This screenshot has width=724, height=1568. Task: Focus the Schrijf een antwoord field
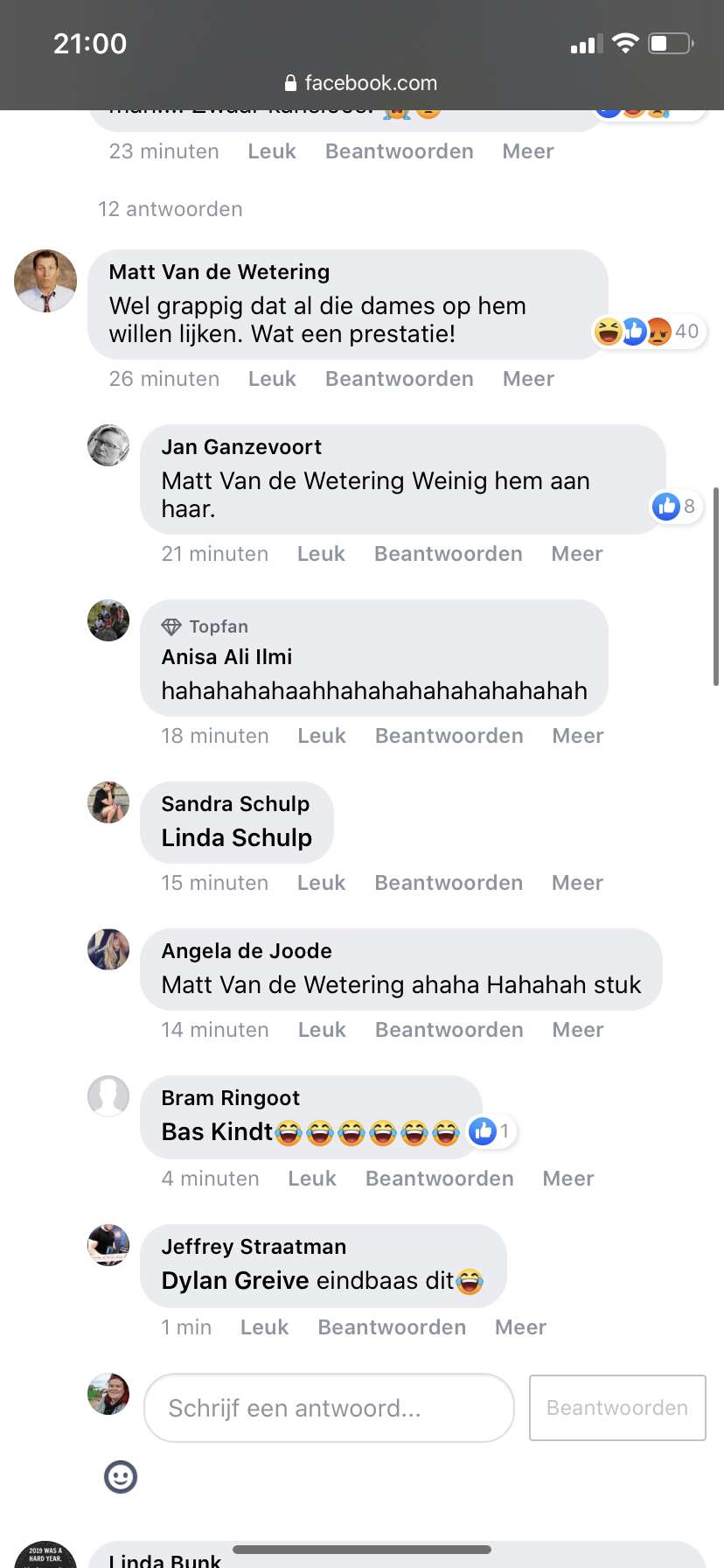point(329,1408)
